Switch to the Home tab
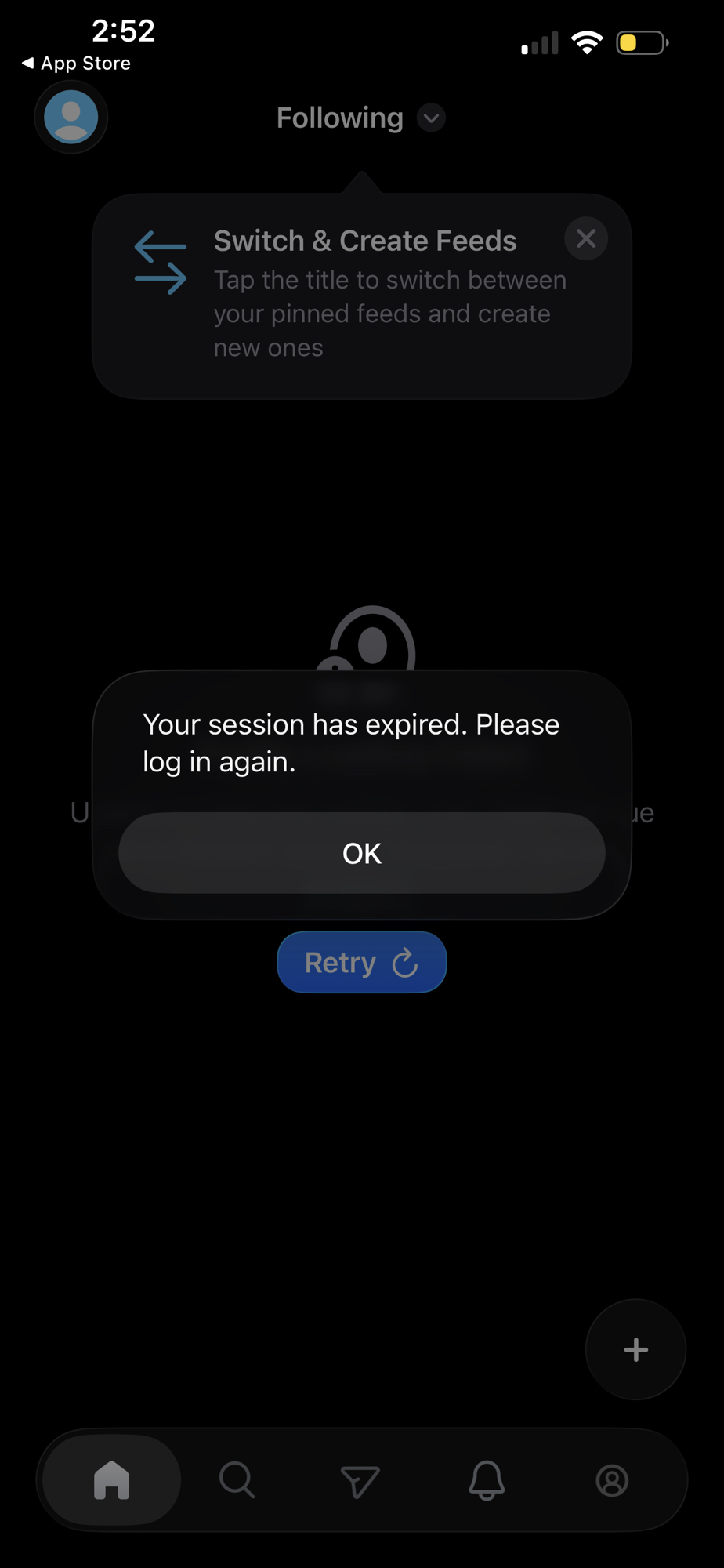Screen dimensions: 724x1568 point(111,1480)
